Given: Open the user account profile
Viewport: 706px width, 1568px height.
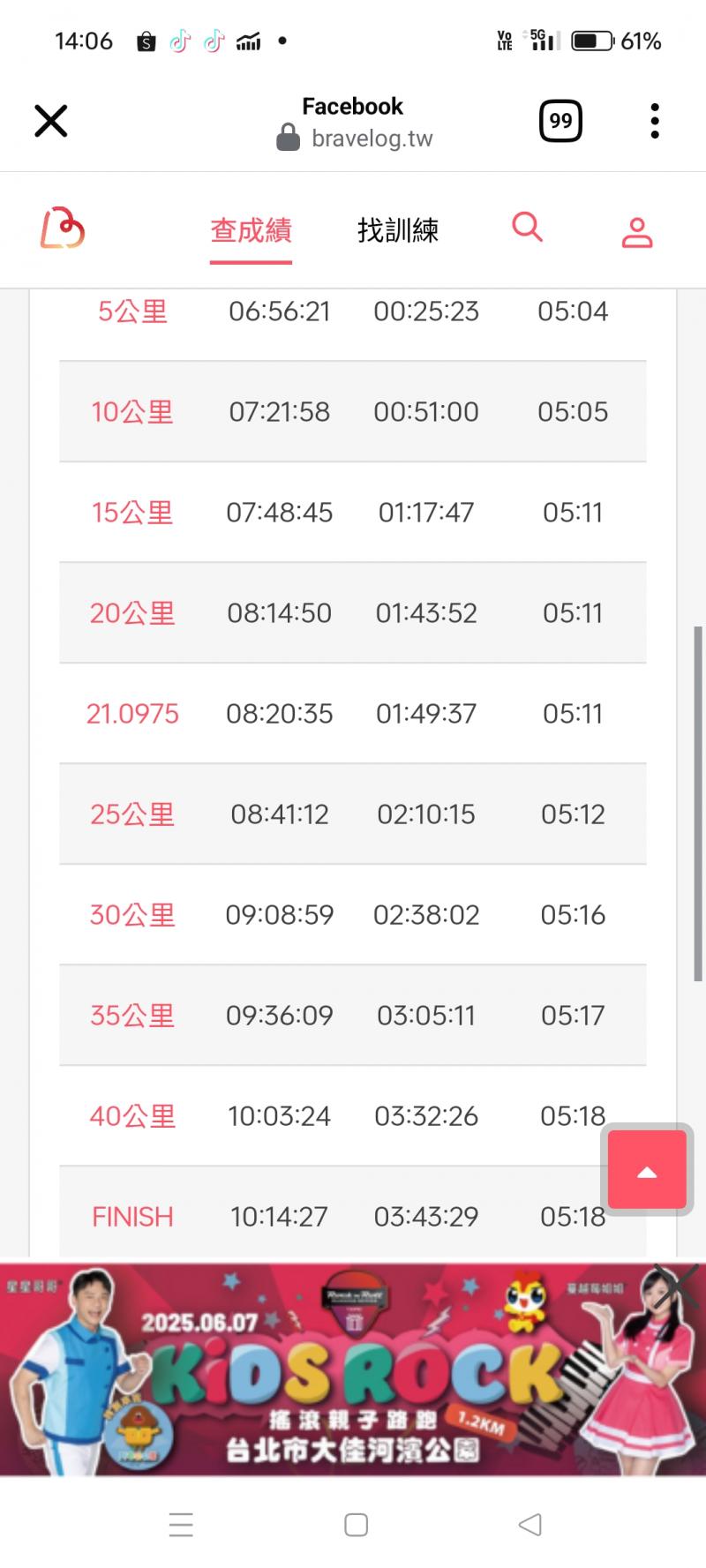Looking at the screenshot, I should click(x=637, y=232).
